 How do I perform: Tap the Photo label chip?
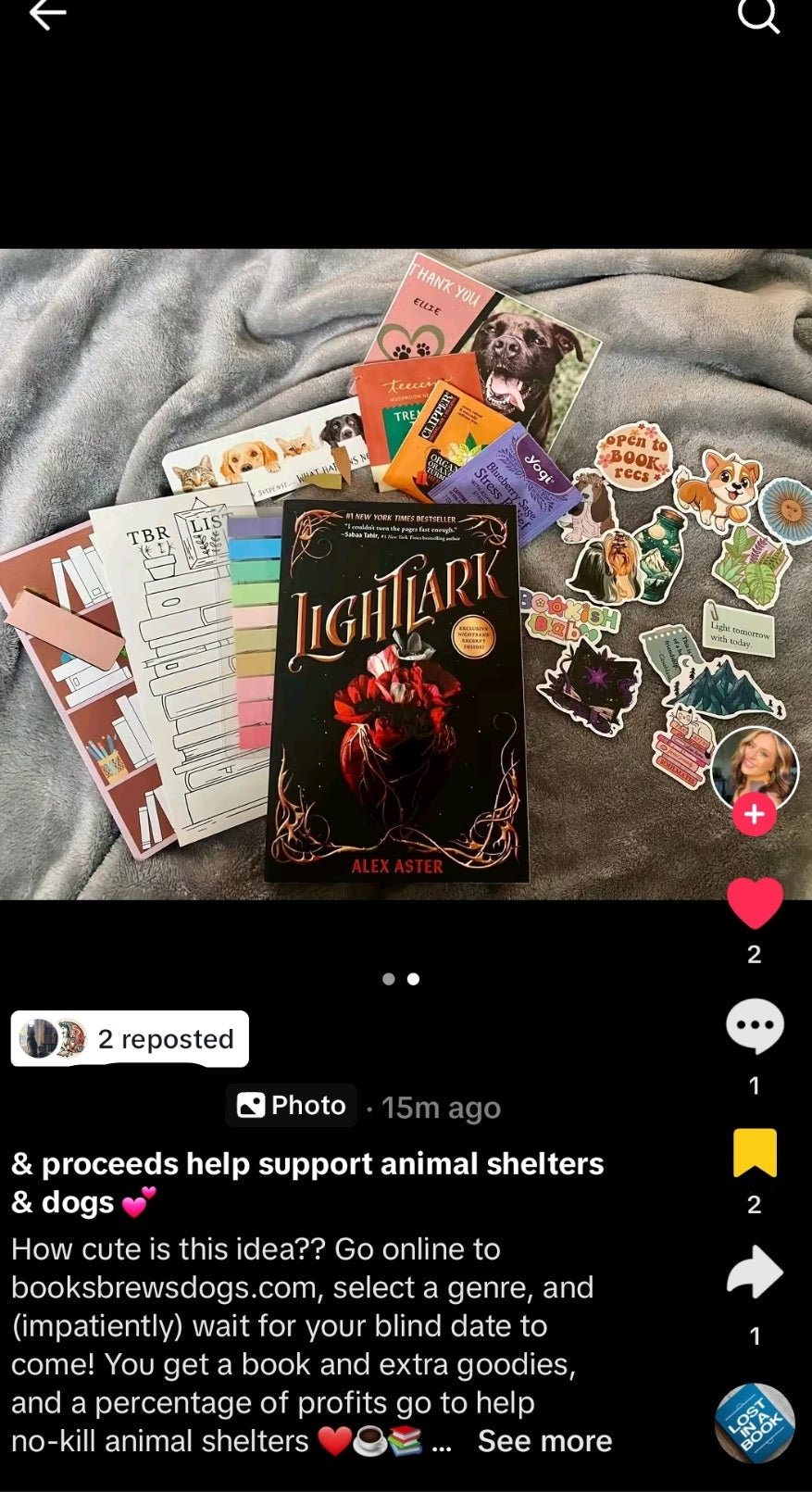tap(292, 1105)
